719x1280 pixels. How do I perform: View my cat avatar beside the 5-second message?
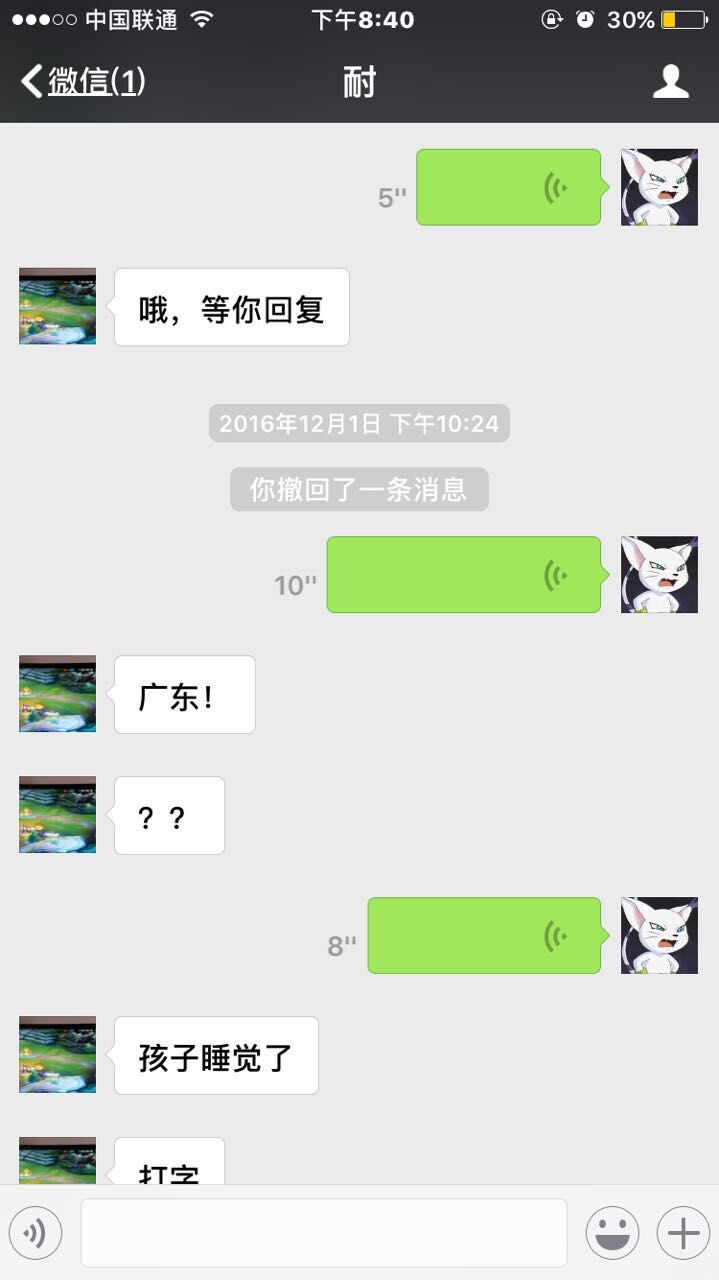659,187
